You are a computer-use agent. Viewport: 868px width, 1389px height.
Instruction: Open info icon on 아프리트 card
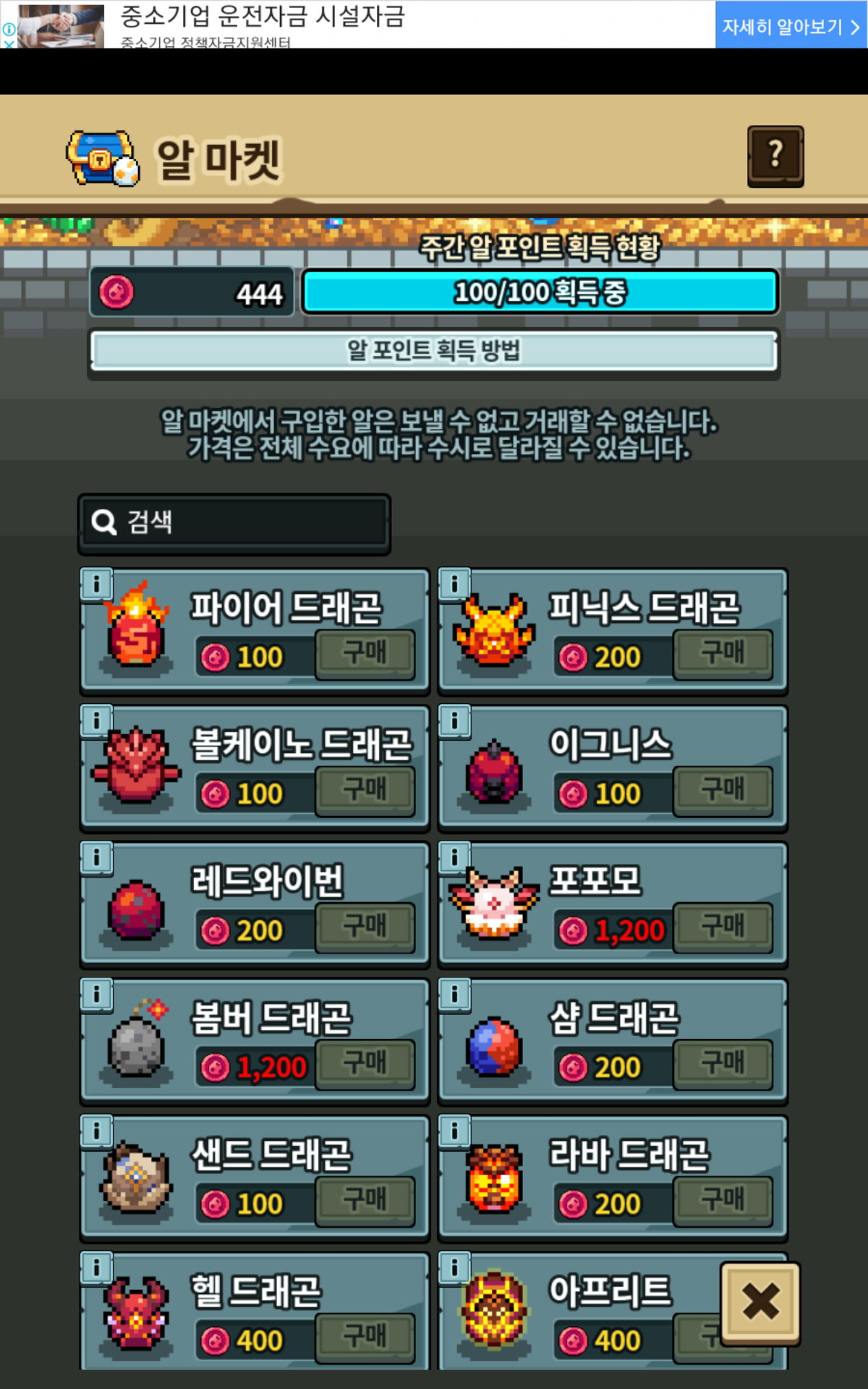(454, 1267)
